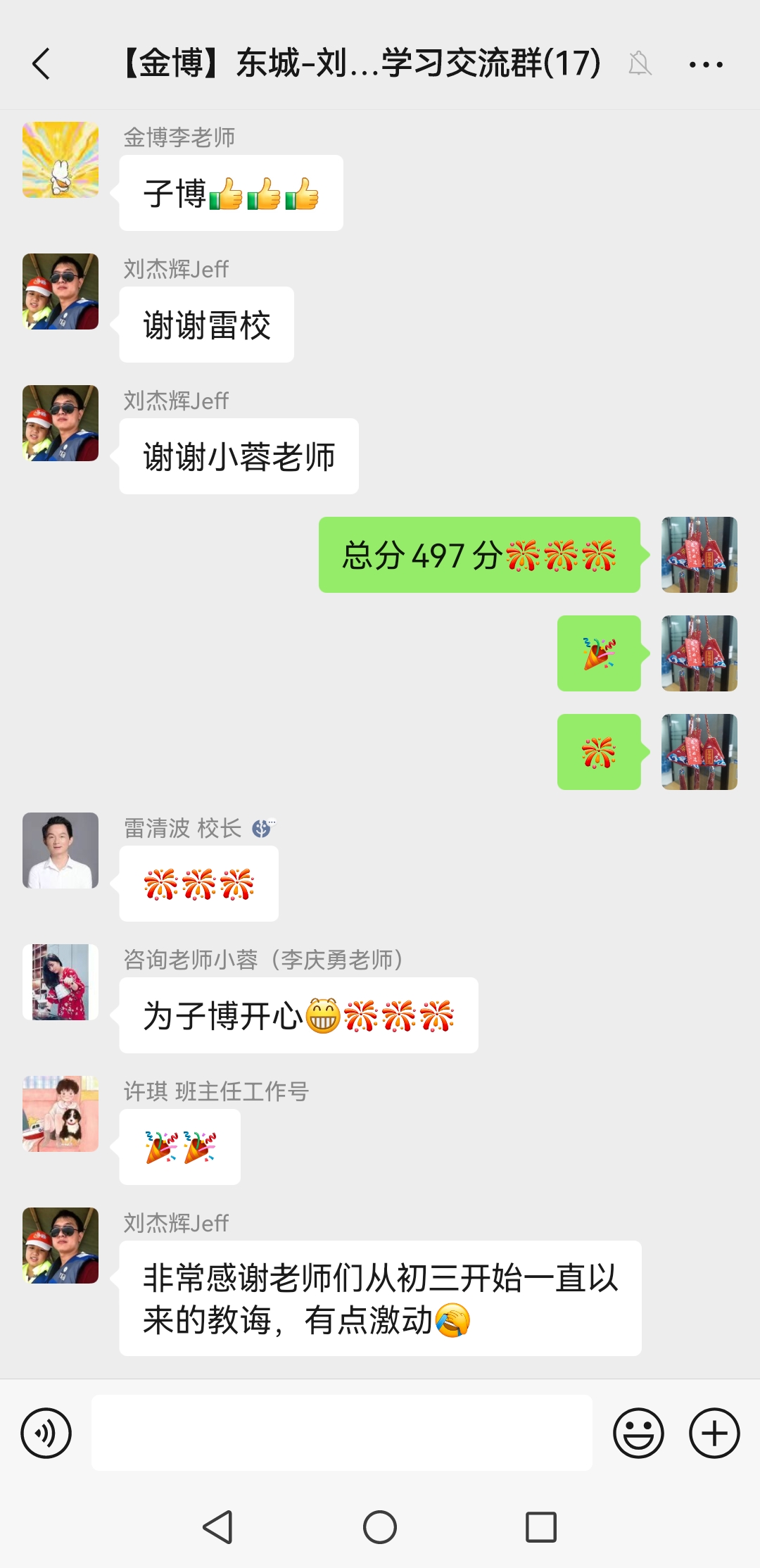View 金博李老师's profile avatar
This screenshot has width=760, height=1568.
coord(61,160)
